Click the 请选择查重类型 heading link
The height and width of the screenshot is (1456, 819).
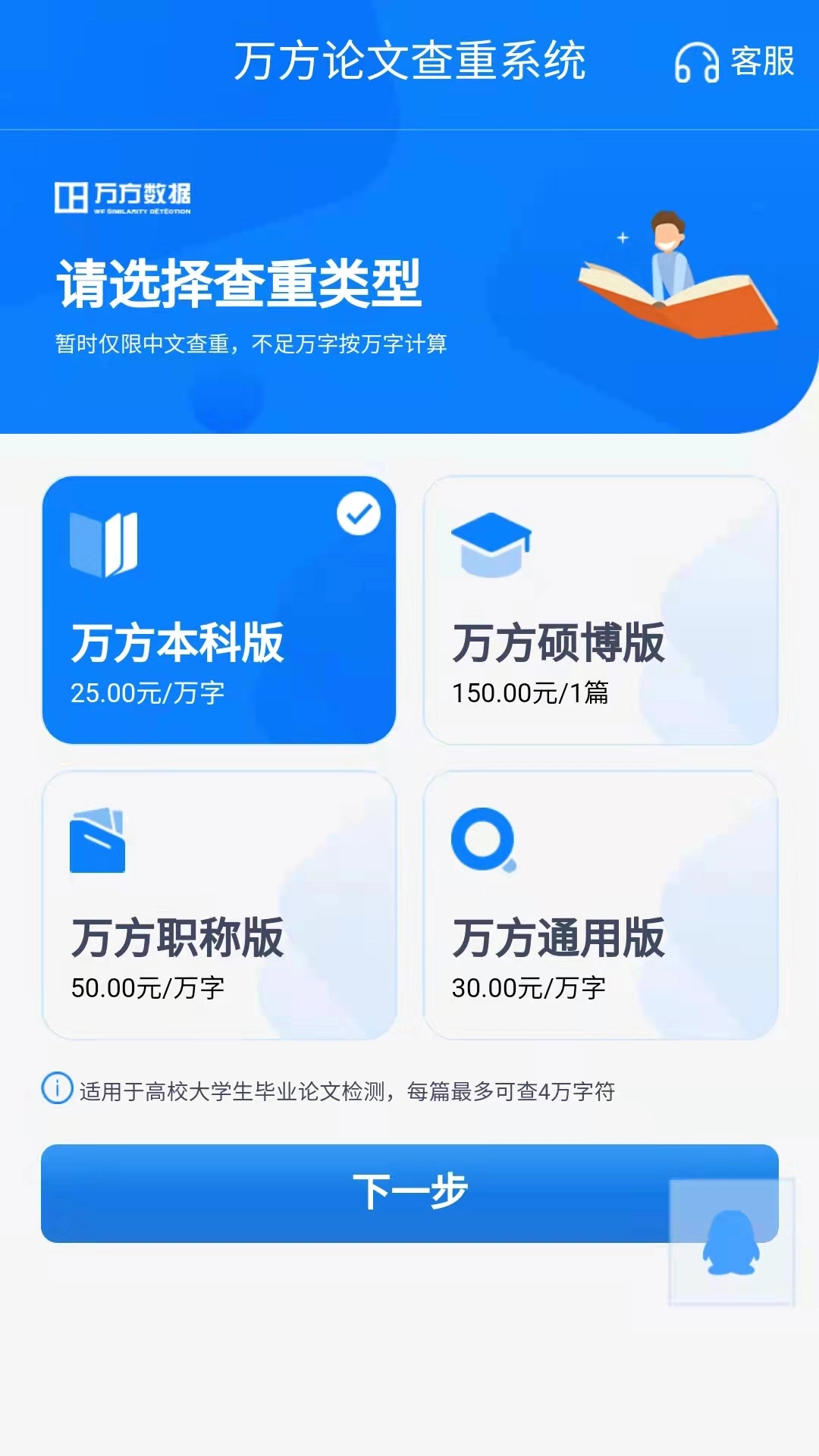point(239,282)
